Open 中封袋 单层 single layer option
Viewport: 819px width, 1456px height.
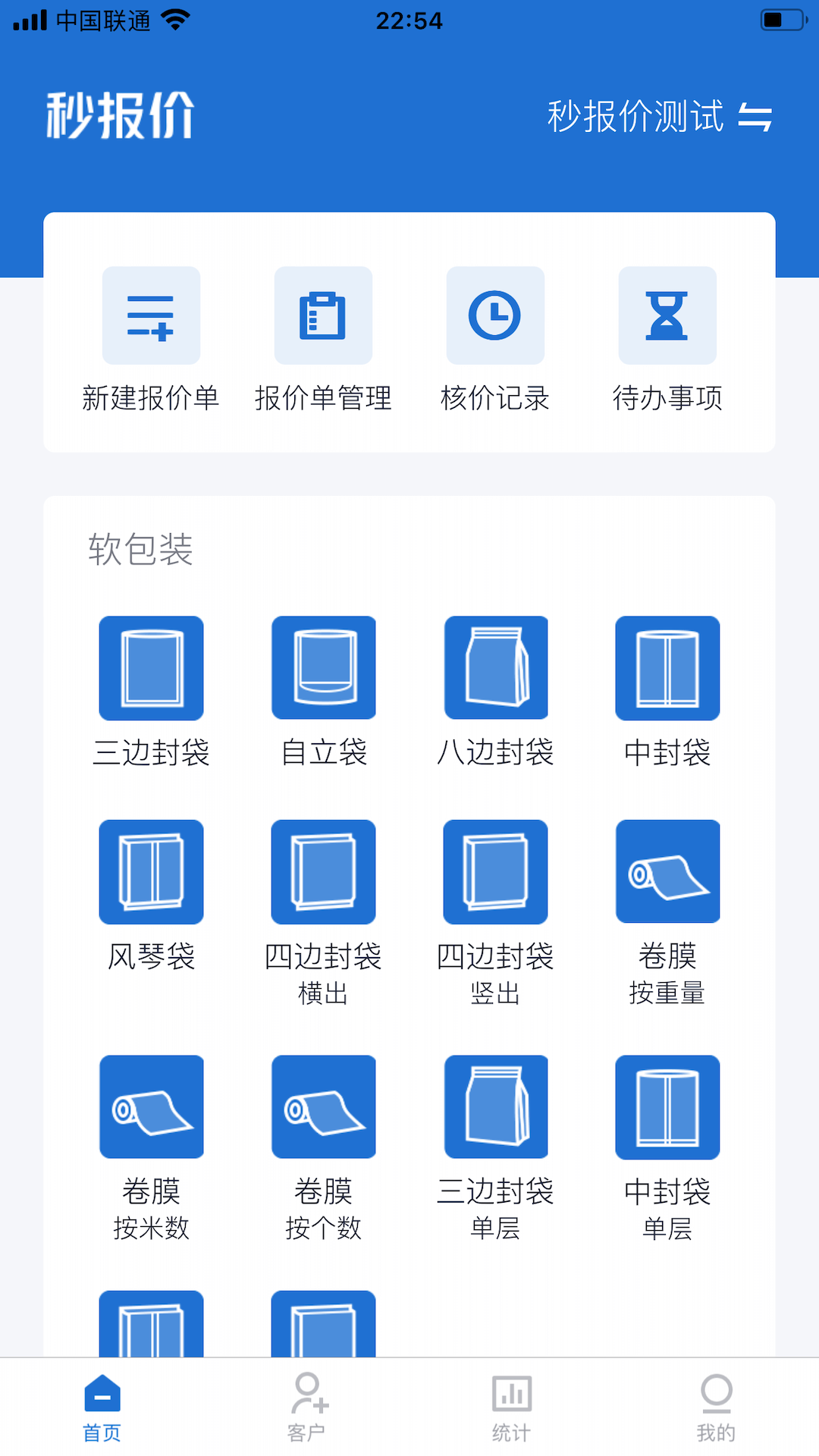[667, 1137]
